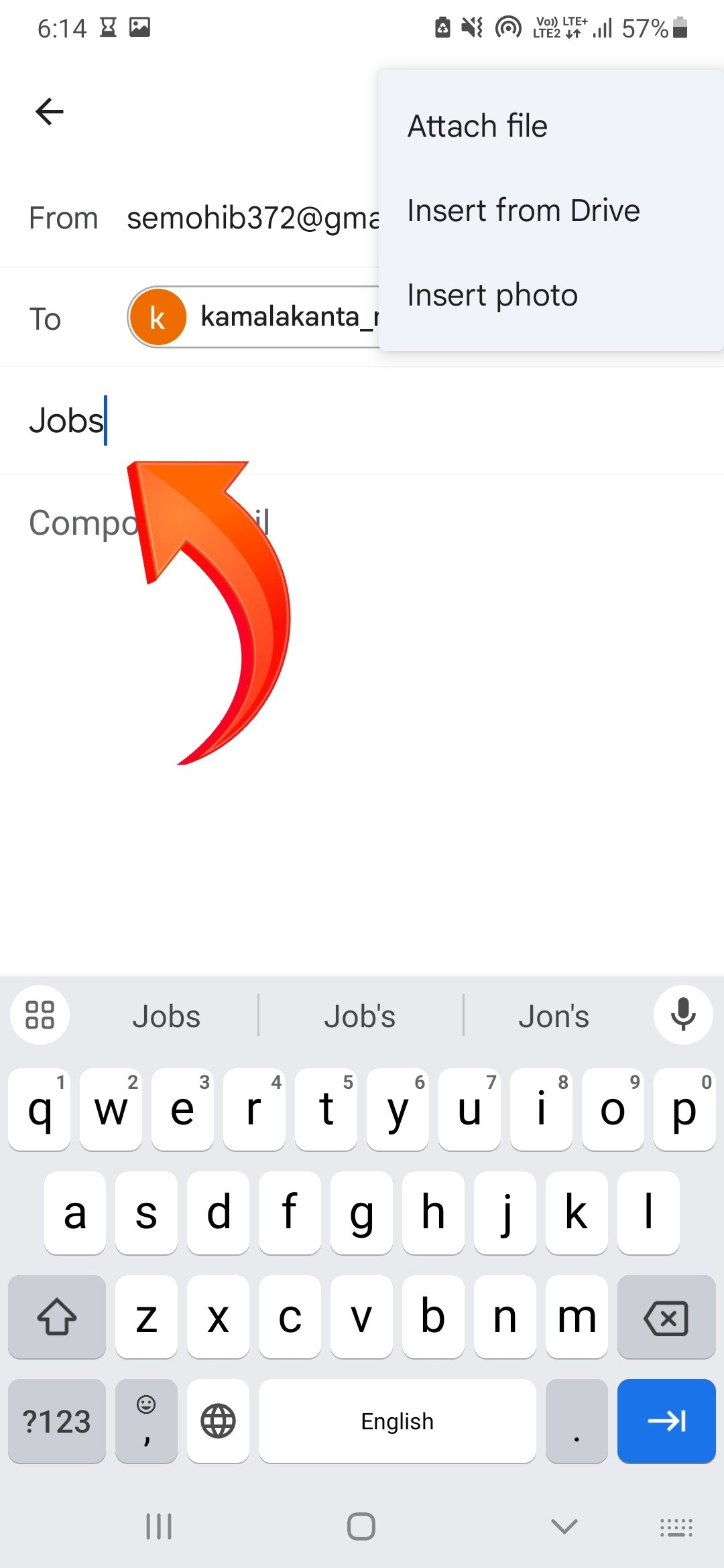724x1568 pixels.
Task: Toggle the shift key
Action: (57, 1317)
